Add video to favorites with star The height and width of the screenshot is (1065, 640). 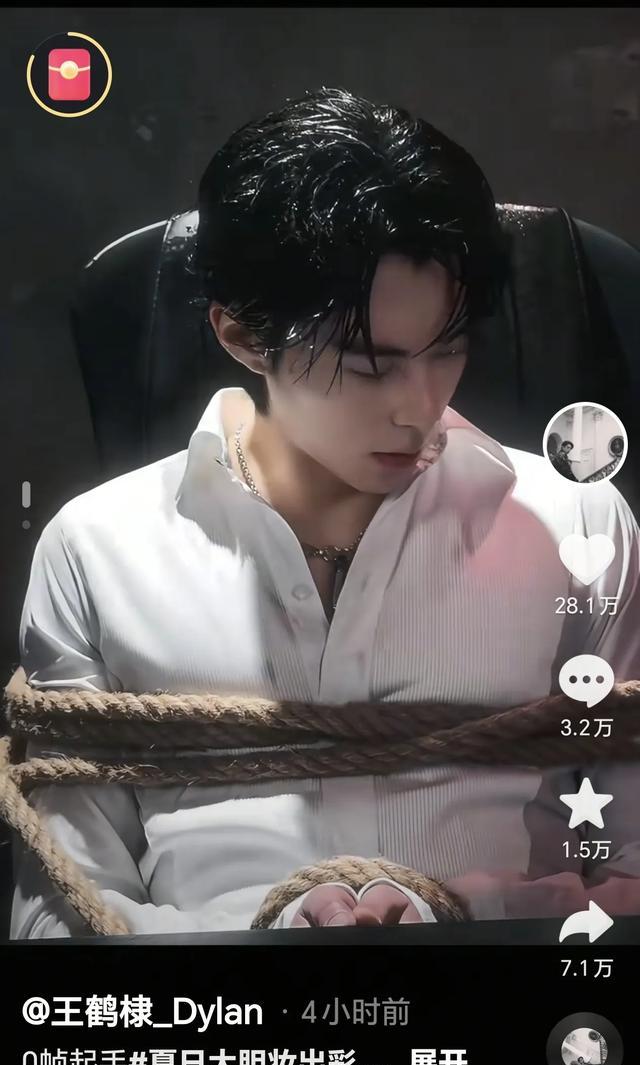coord(586,804)
